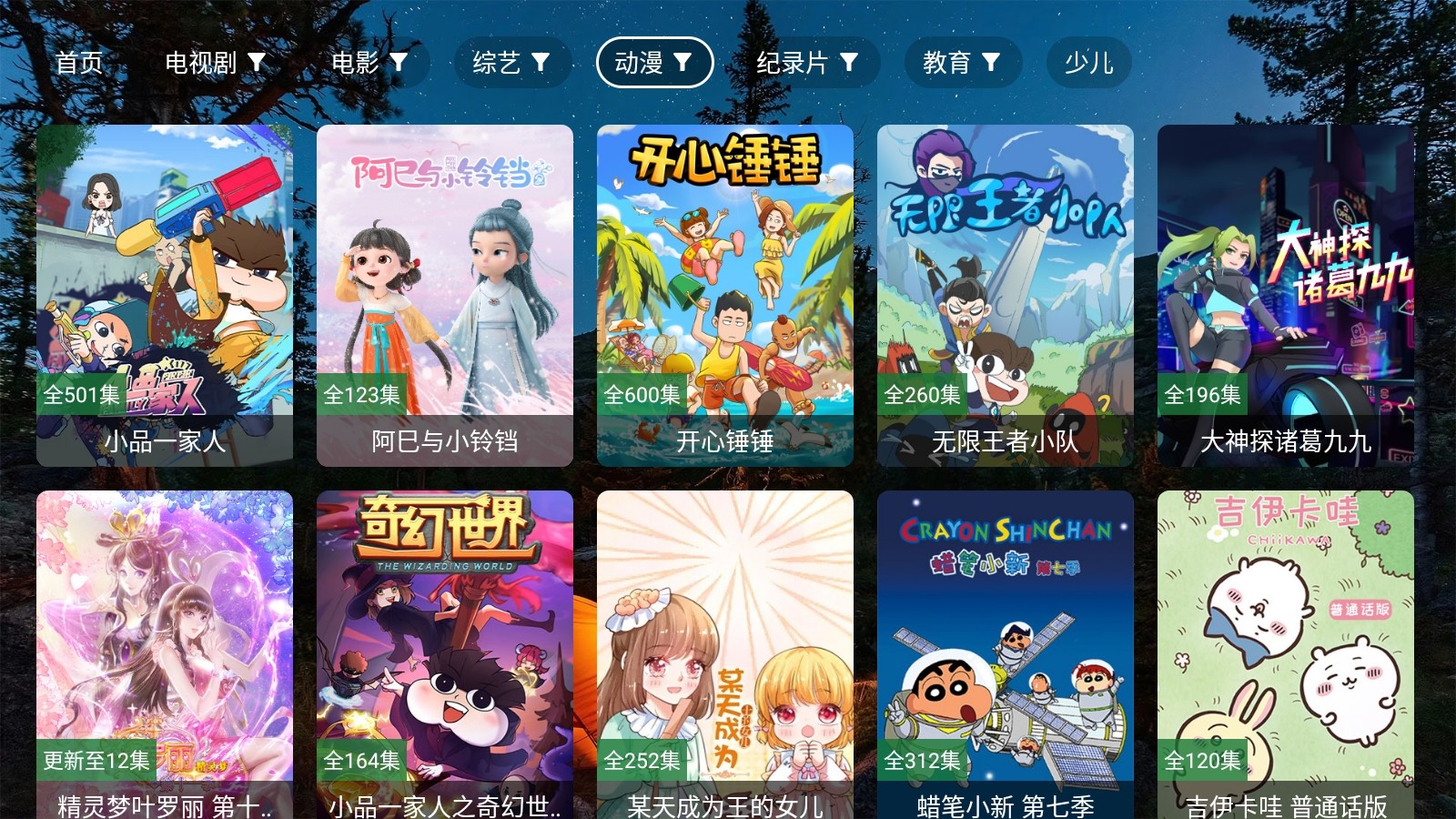The height and width of the screenshot is (819, 1456).
Task: Select 某天成为王的女儿 card
Action: pyautogui.click(x=725, y=654)
